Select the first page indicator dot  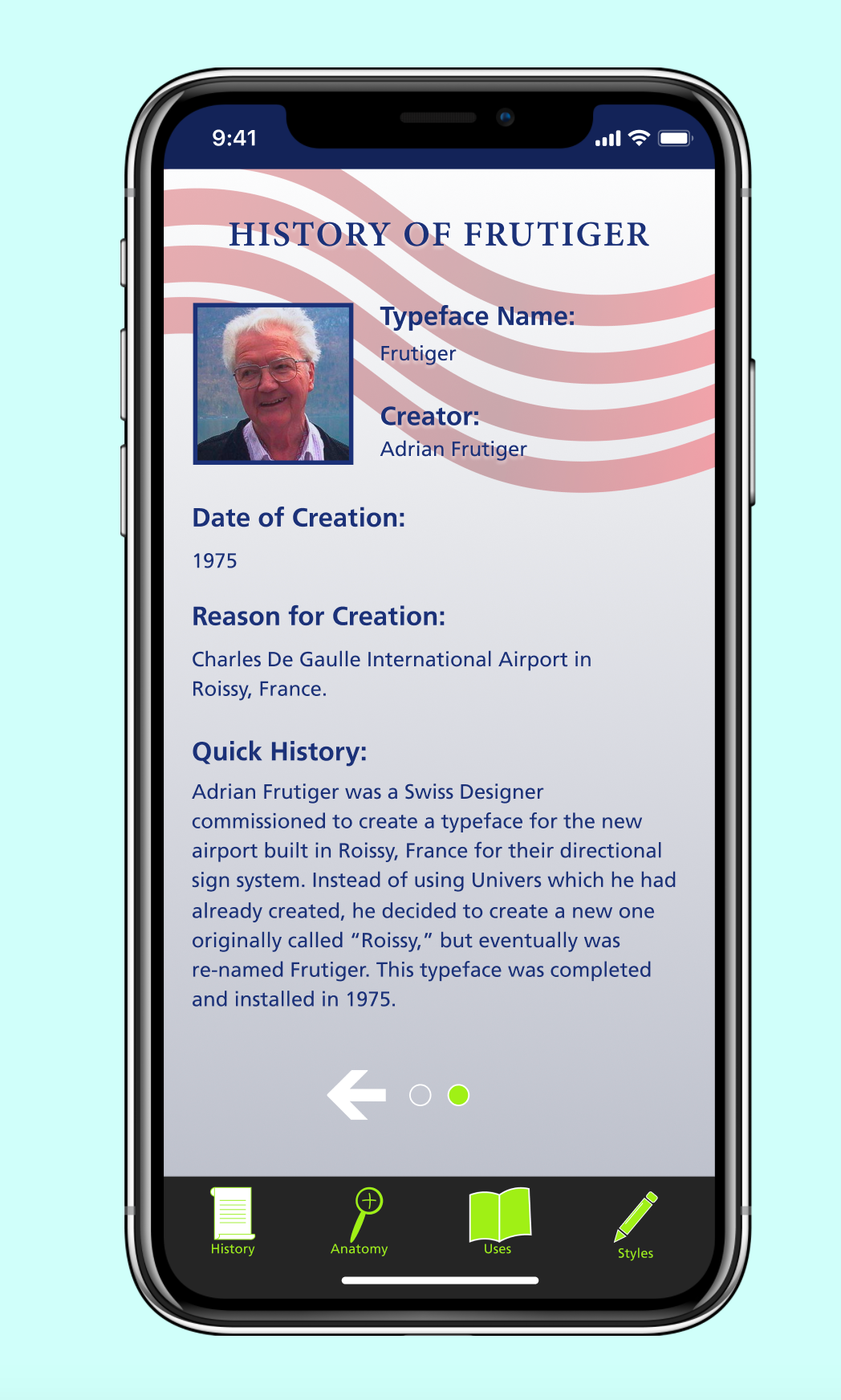[x=420, y=1095]
